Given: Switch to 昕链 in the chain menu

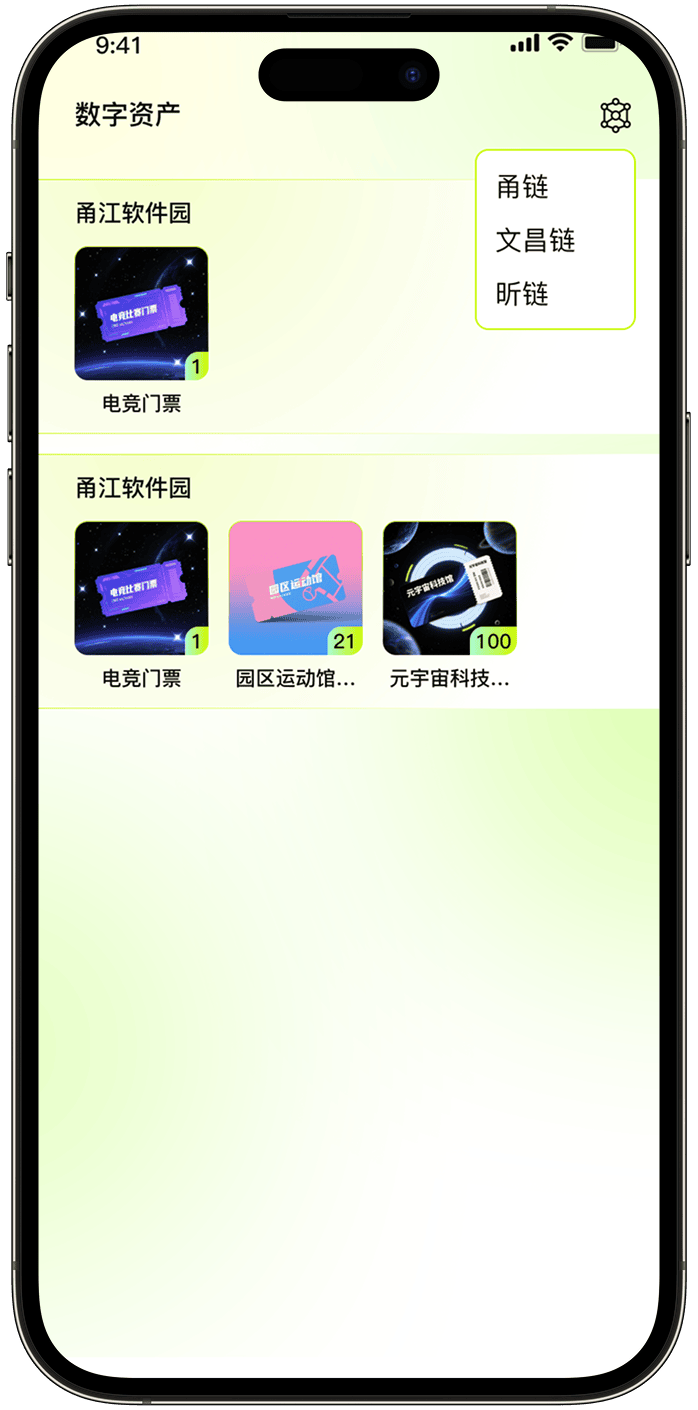Looking at the screenshot, I should pos(523,295).
